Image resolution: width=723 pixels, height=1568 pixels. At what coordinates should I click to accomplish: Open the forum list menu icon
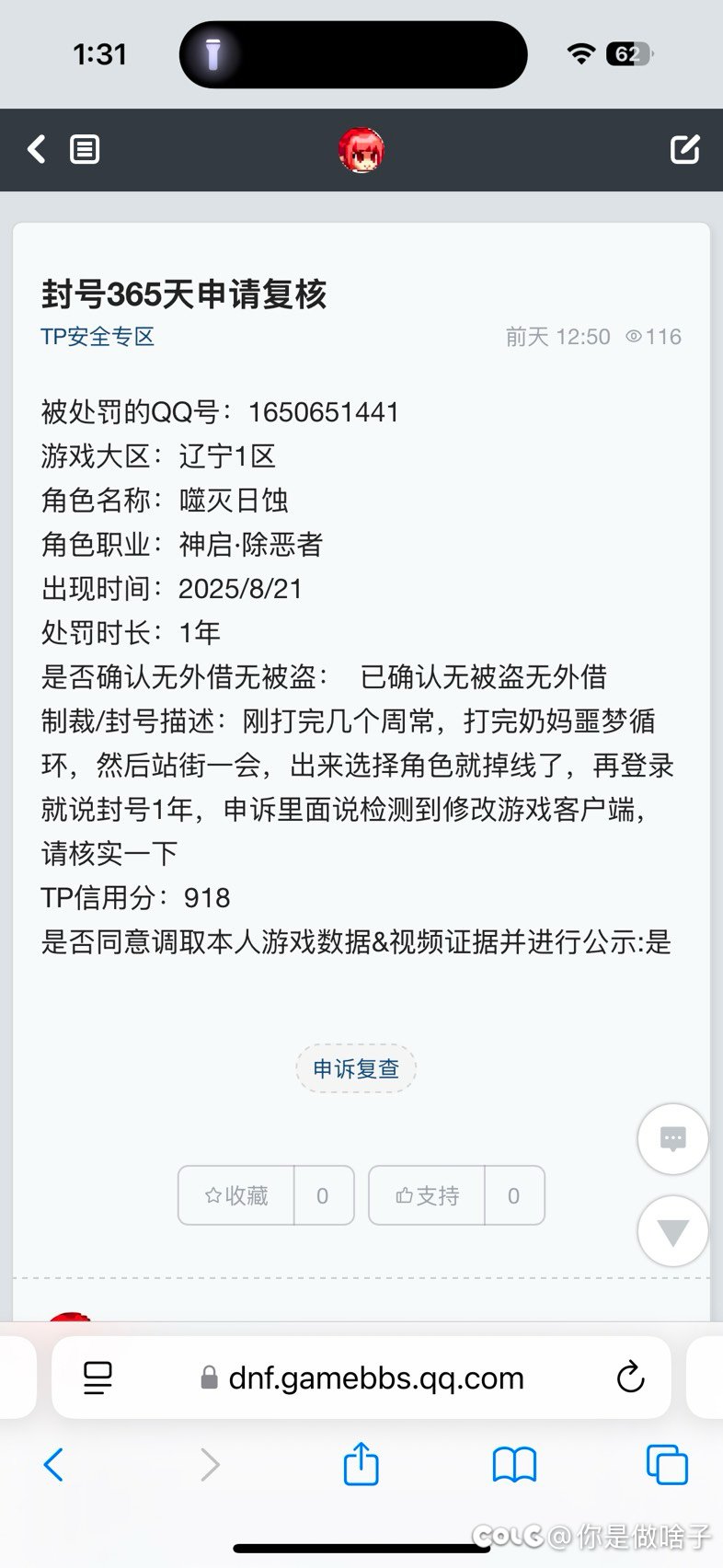(x=85, y=149)
